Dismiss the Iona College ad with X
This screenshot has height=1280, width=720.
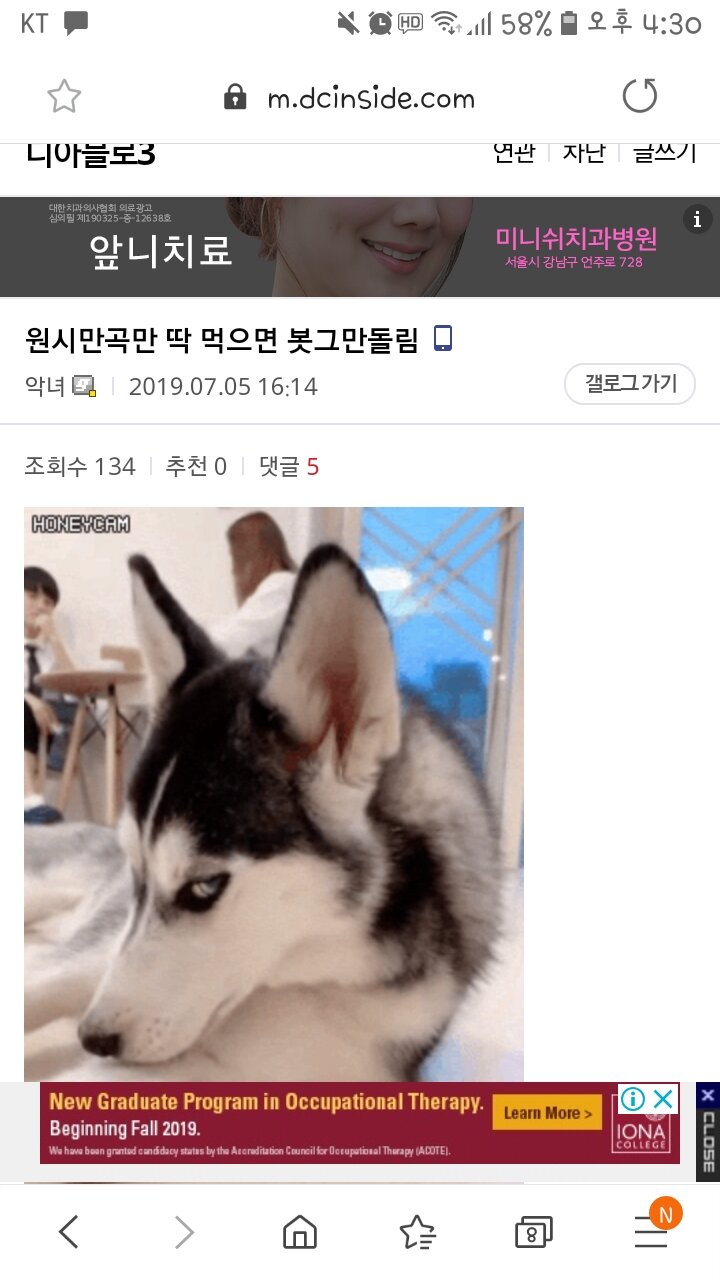point(663,1099)
